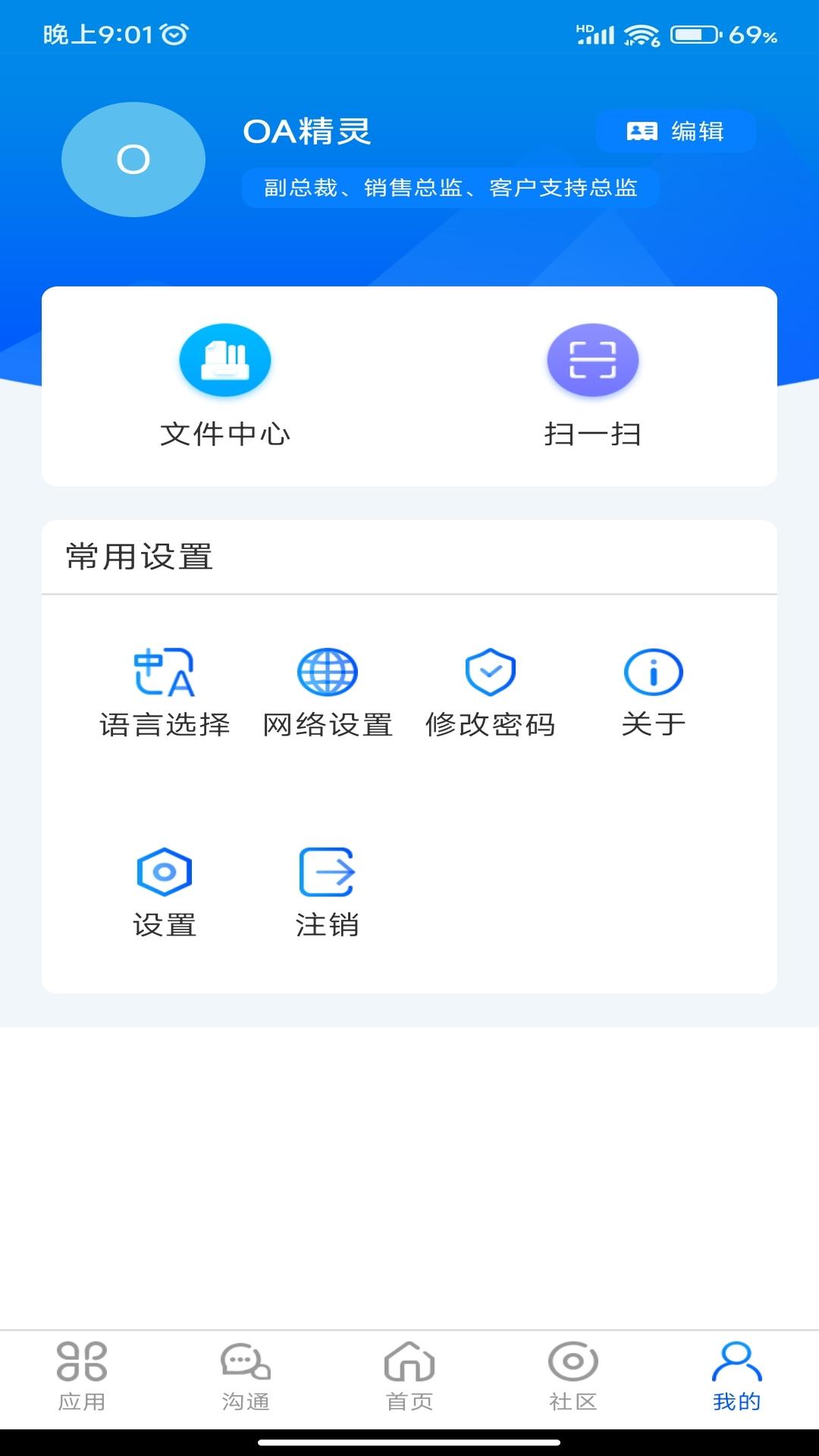Switch to the 应用 tab
819x1456 pixels.
pyautogui.click(x=82, y=1376)
